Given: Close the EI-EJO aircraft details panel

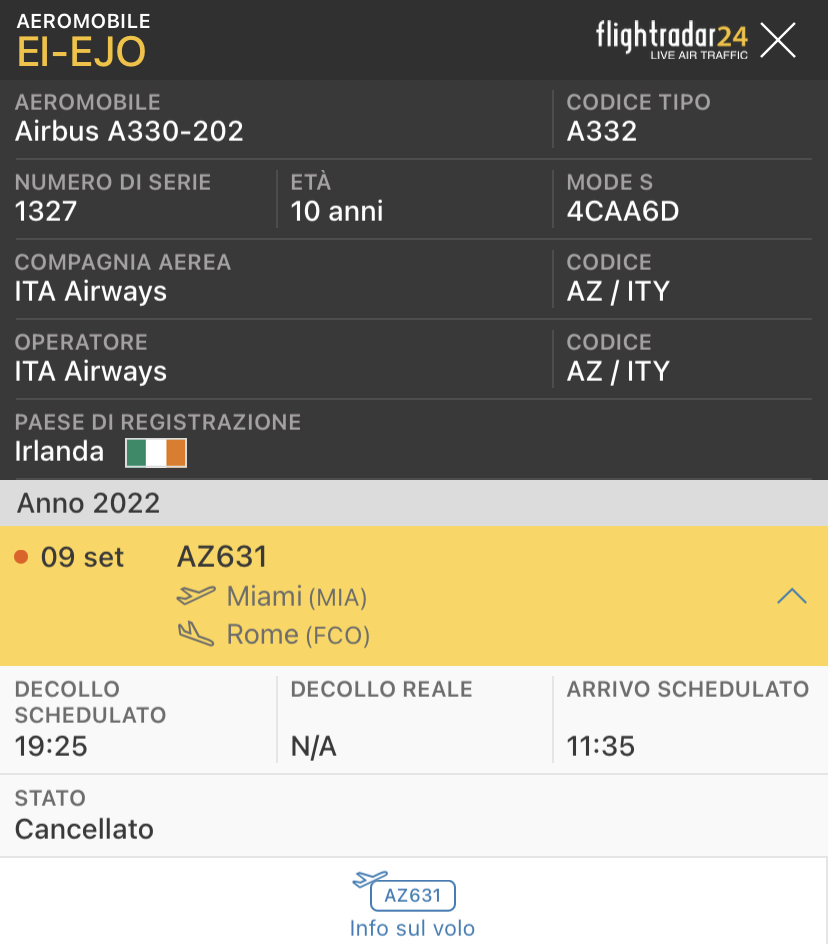Looking at the screenshot, I should tap(778, 40).
